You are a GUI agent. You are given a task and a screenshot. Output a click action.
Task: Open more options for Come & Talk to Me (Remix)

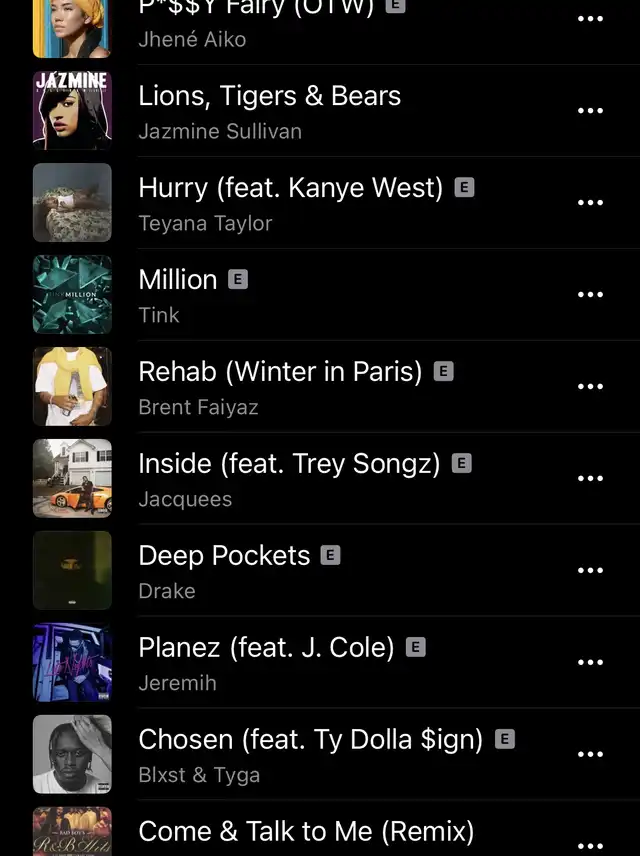point(591,845)
